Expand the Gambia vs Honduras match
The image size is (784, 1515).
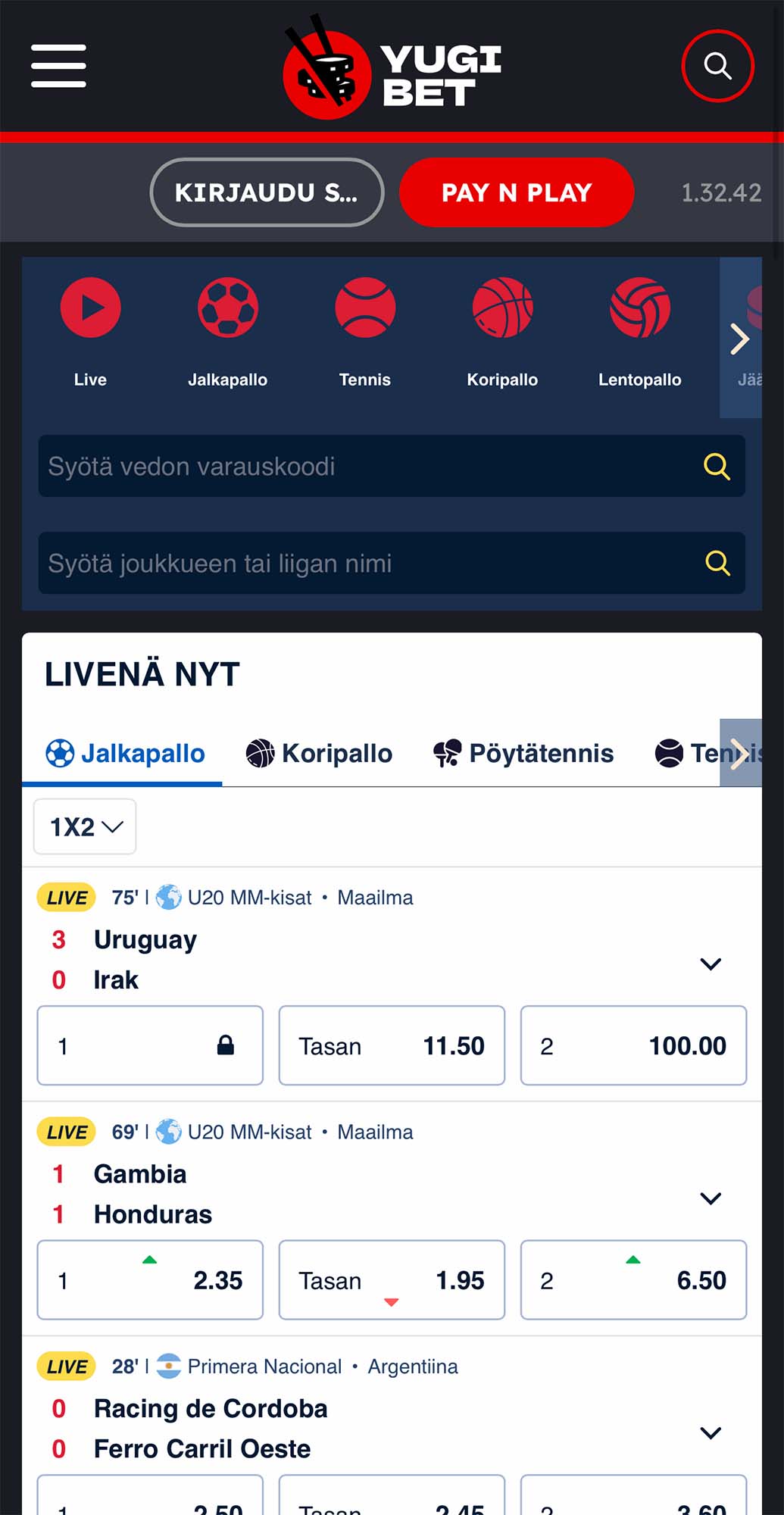point(710,1198)
